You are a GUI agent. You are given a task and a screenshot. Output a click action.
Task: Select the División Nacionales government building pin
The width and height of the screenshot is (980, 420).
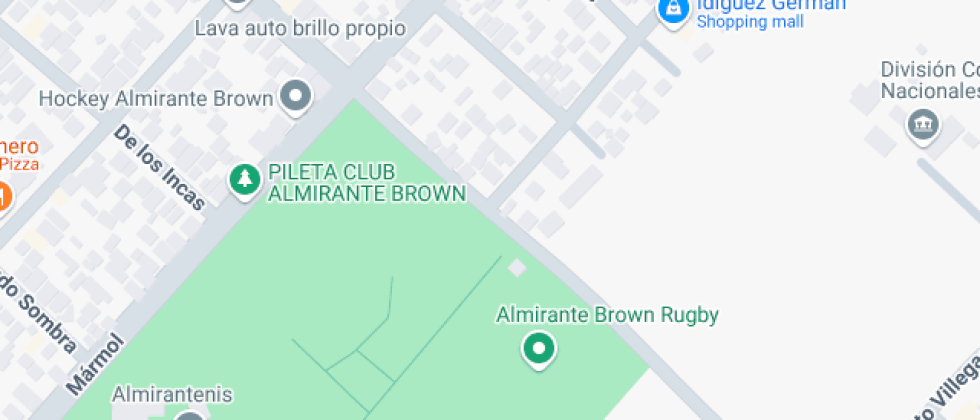[x=922, y=125]
